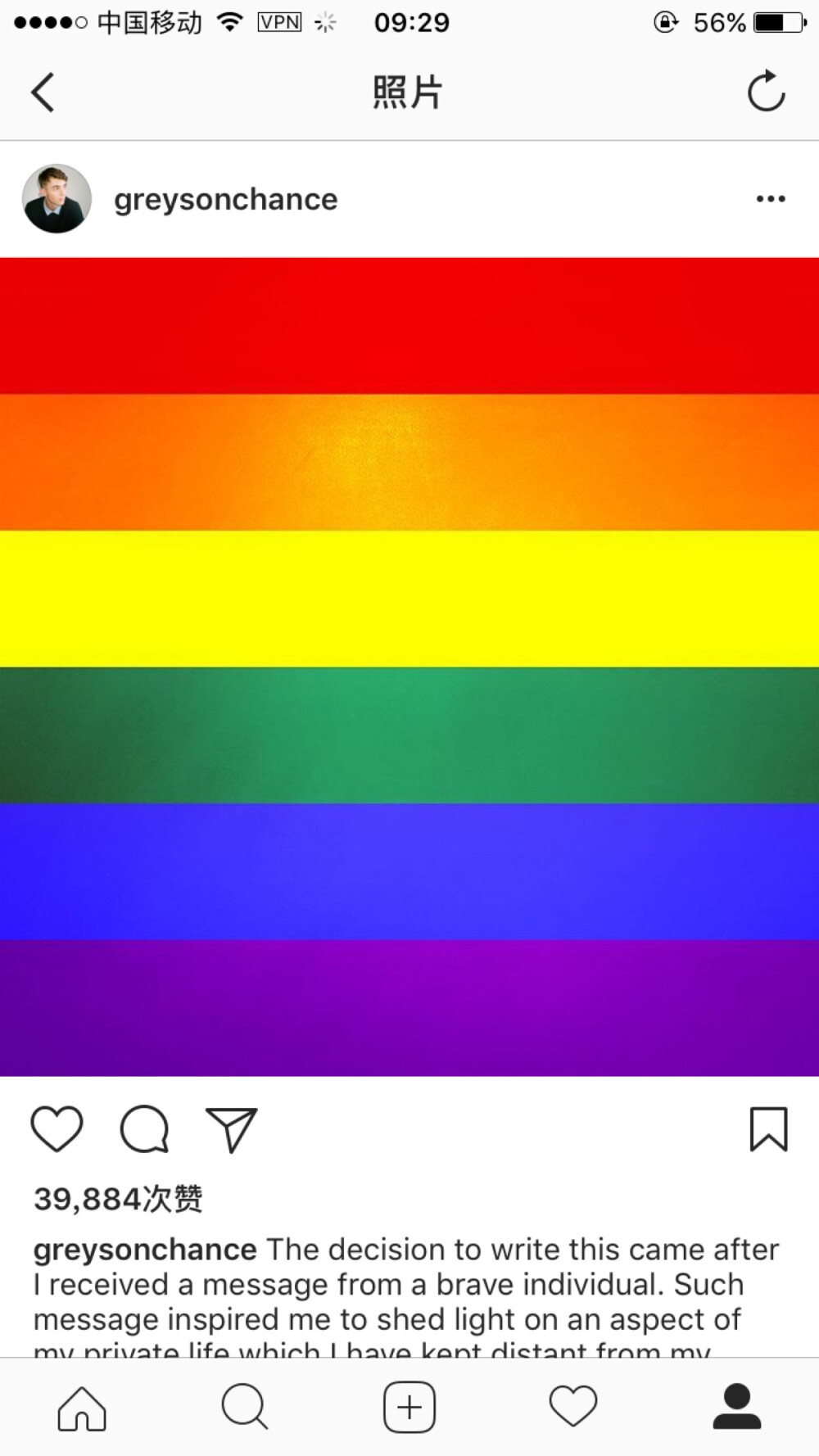Open greysonchance username in header
Image resolution: width=819 pixels, height=1456 pixels.
pyautogui.click(x=225, y=200)
